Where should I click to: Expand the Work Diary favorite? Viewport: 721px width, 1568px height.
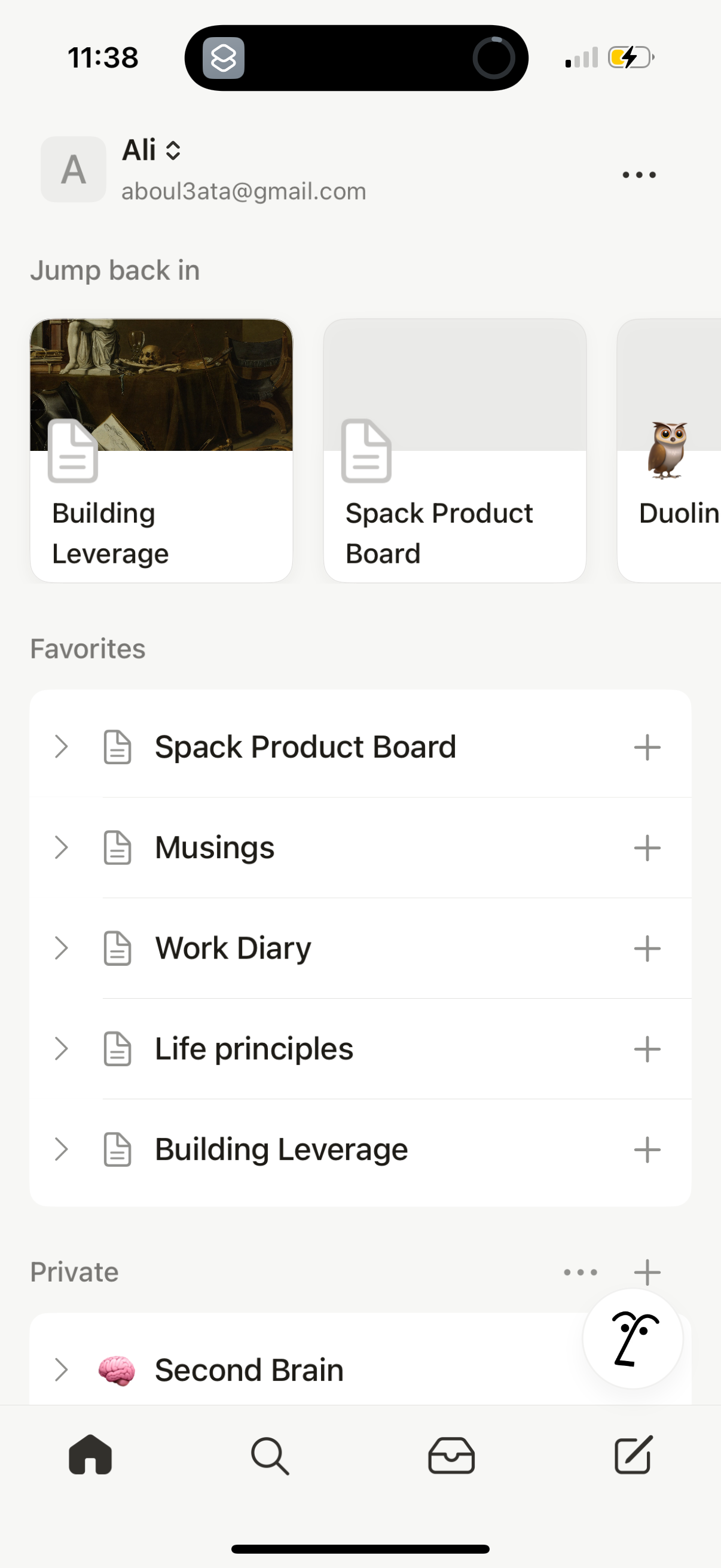pos(61,948)
